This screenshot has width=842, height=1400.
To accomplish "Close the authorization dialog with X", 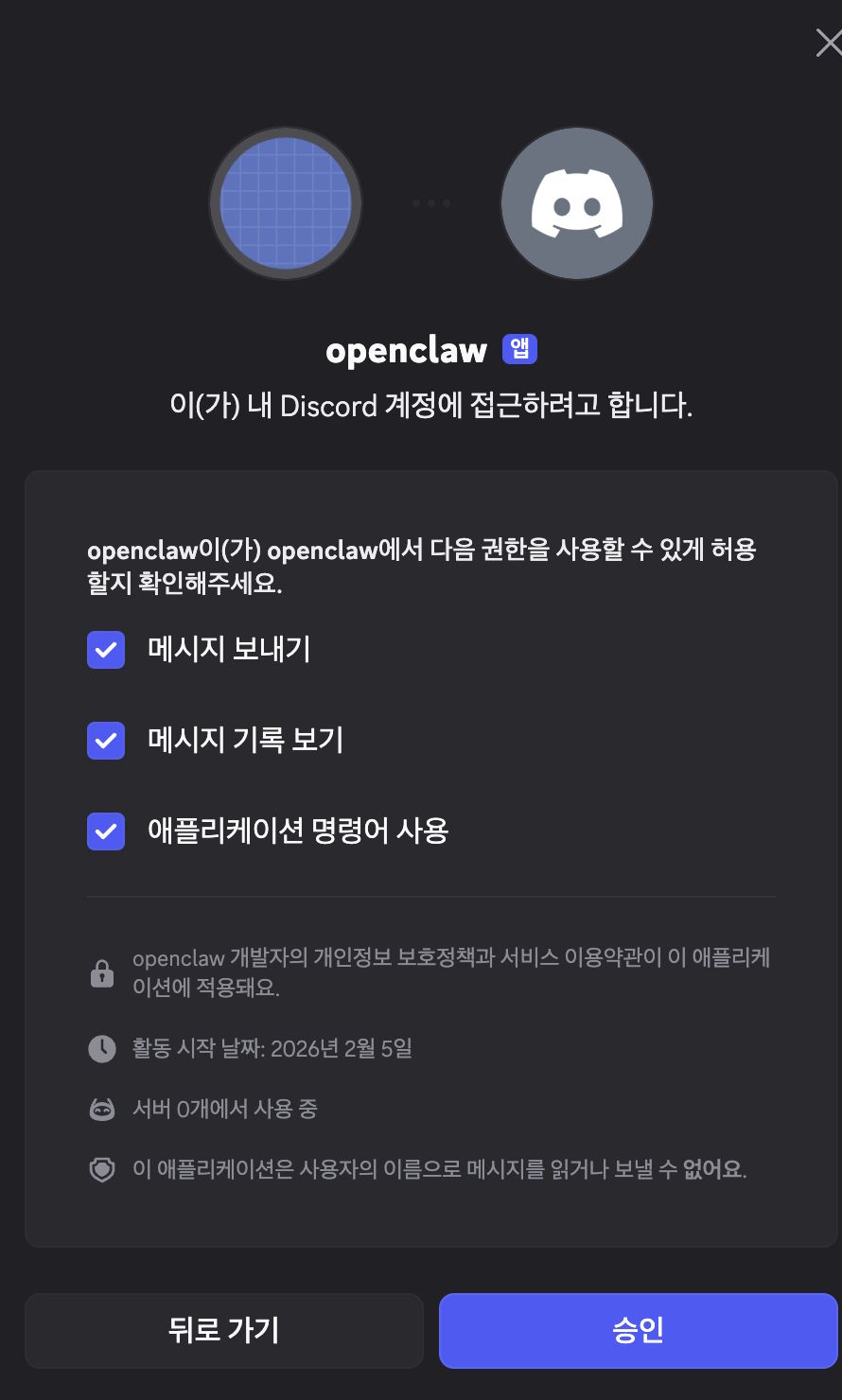I will click(828, 43).
